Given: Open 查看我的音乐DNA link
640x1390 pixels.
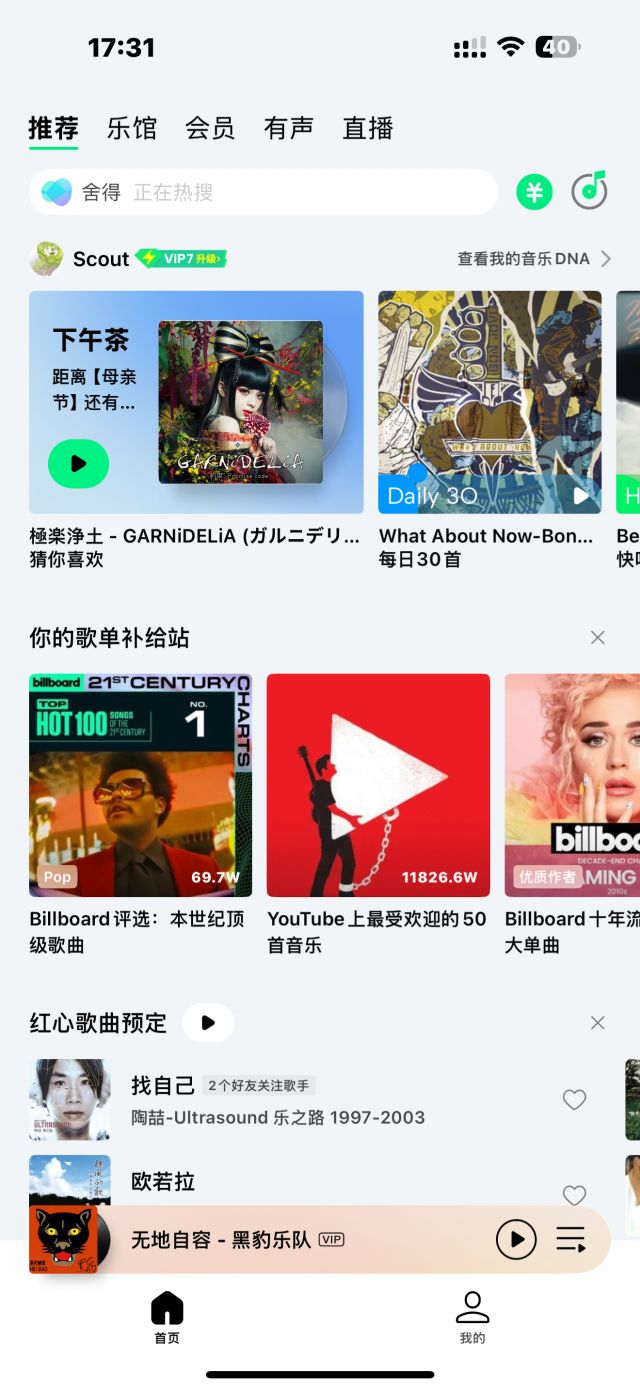Looking at the screenshot, I should [x=534, y=259].
